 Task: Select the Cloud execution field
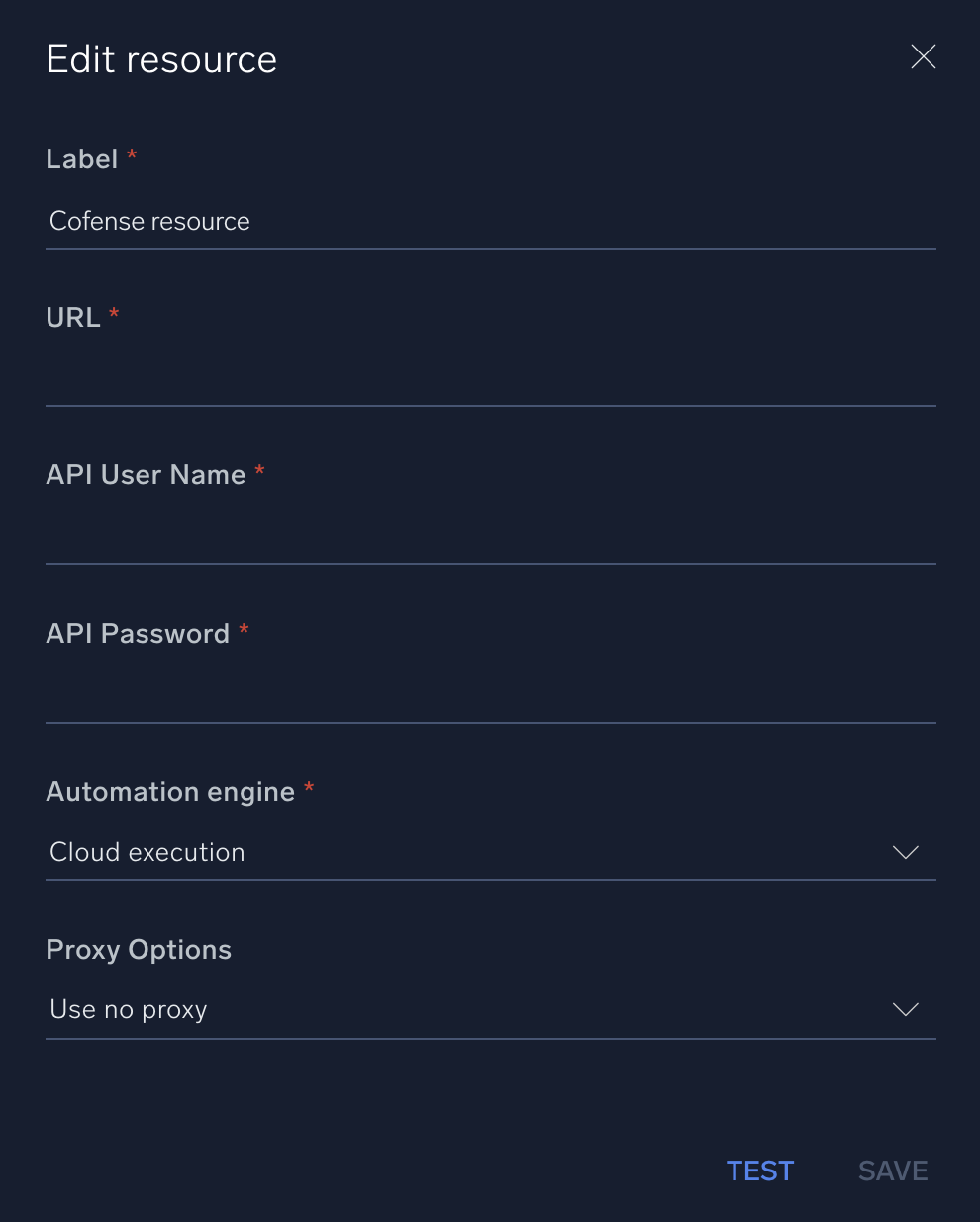pos(396,852)
